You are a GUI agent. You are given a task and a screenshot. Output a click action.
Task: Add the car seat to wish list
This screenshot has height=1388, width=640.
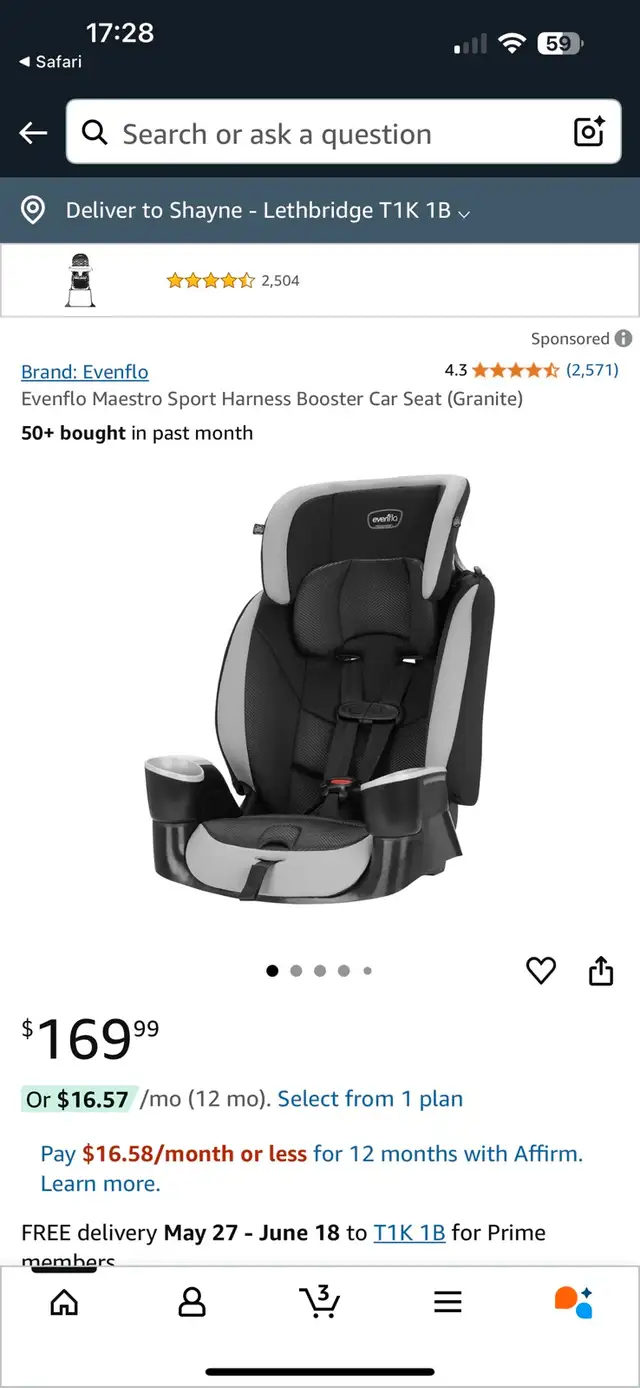(541, 970)
